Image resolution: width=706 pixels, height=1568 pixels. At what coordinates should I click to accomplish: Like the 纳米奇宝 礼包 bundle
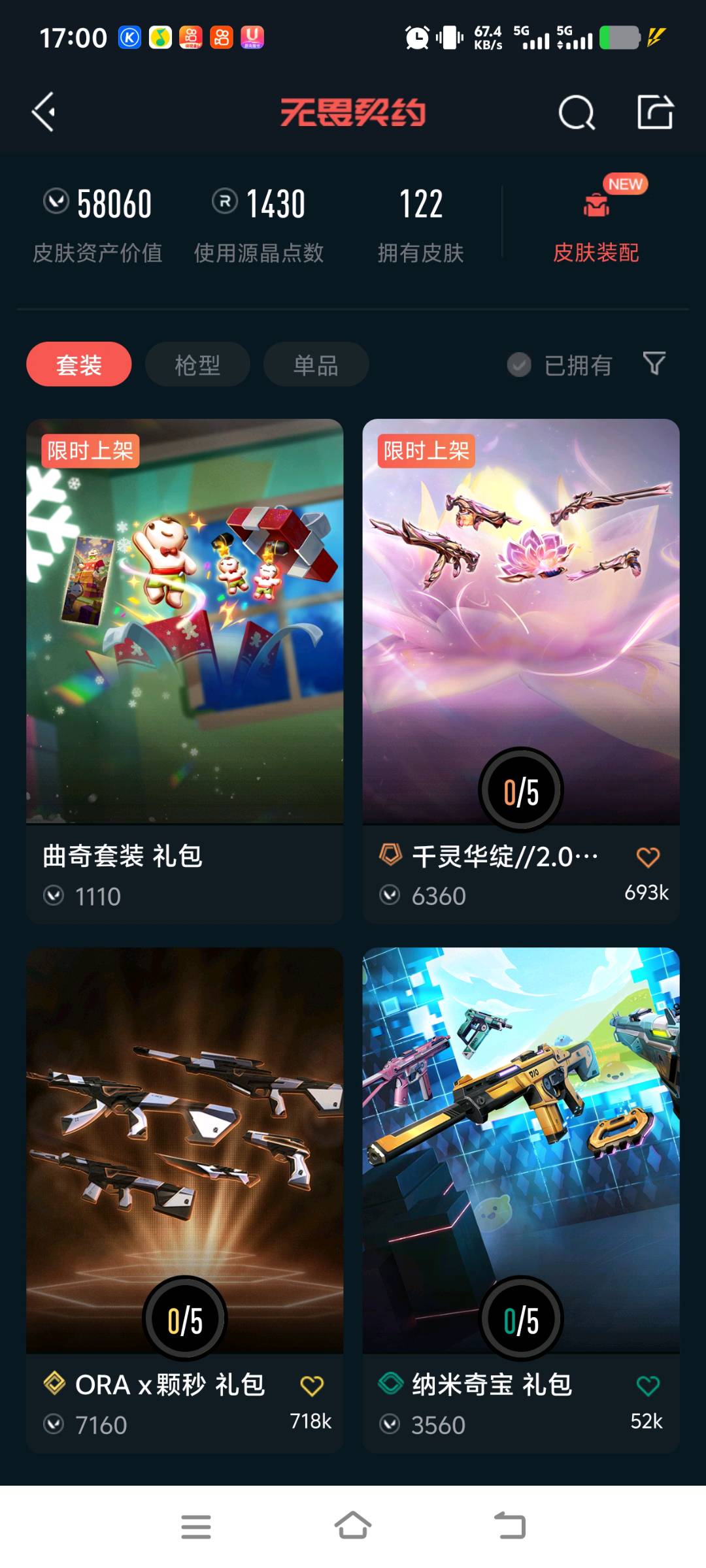point(648,1386)
